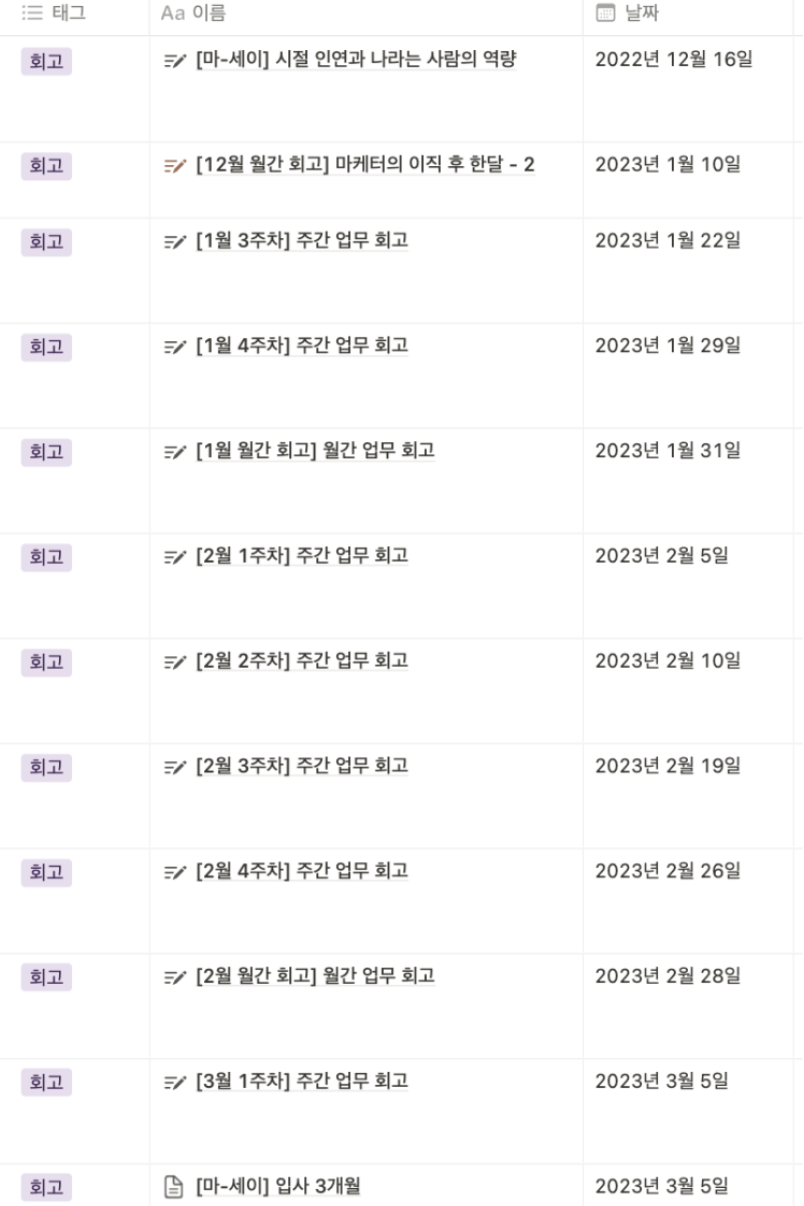Click the date 2023년 2월 19일
804x1206 pixels.
[670, 767]
